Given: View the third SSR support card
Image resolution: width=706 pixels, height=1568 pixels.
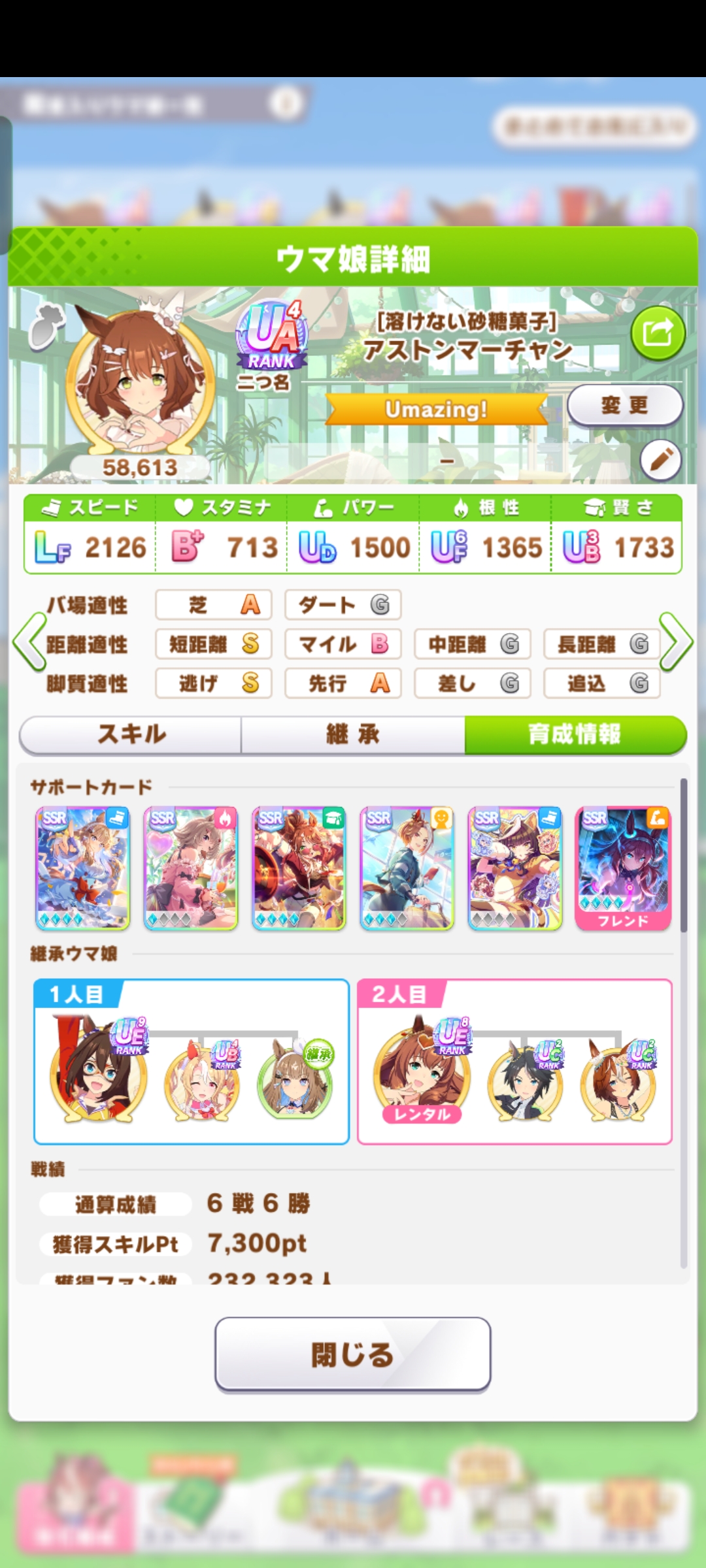Looking at the screenshot, I should [299, 868].
